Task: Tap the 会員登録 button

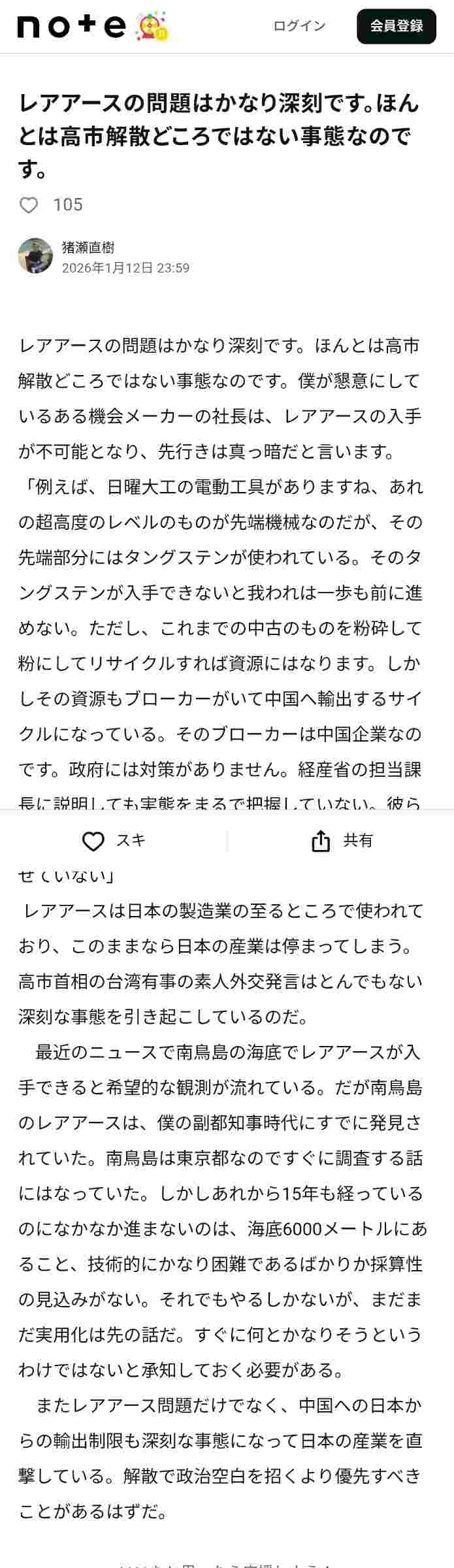Action: tap(396, 26)
